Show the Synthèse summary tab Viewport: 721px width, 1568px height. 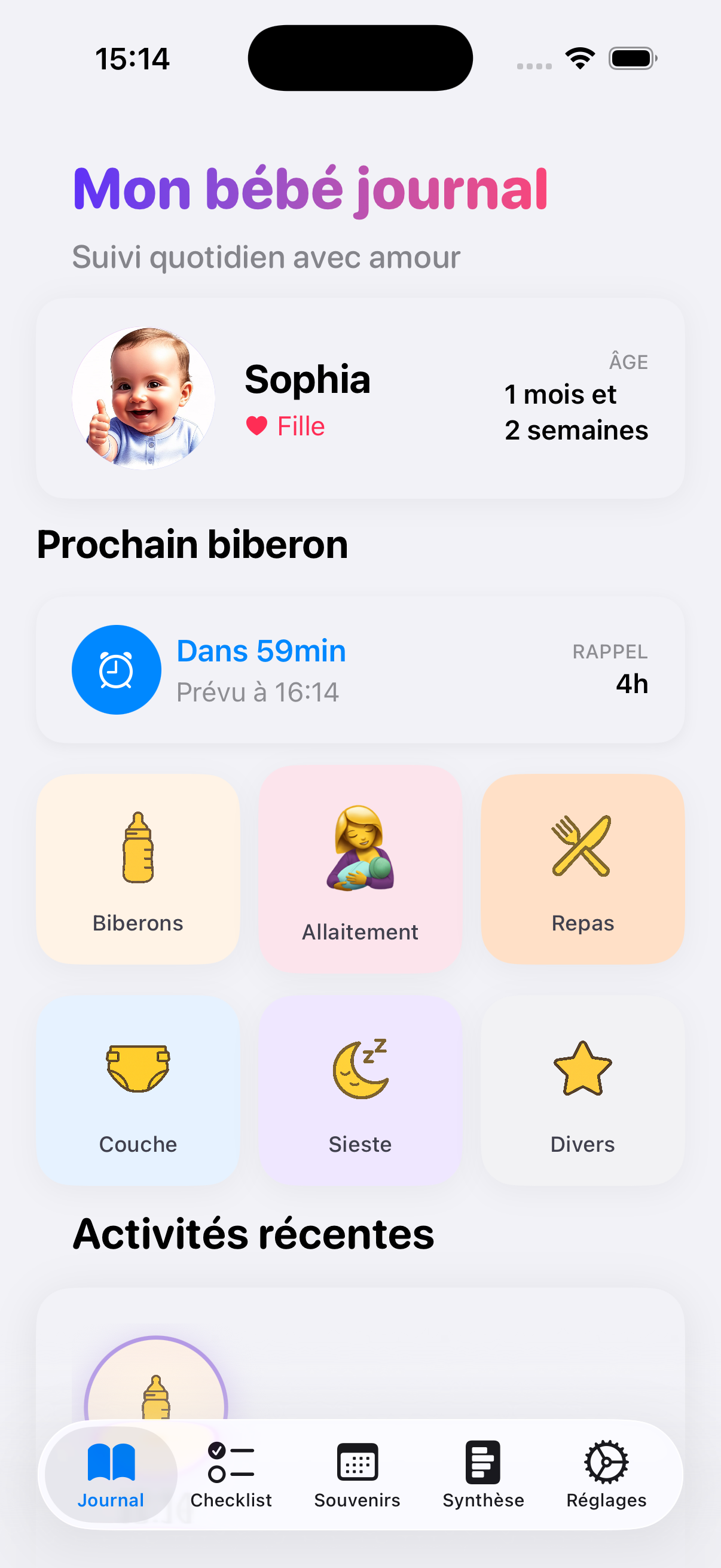point(483,1474)
